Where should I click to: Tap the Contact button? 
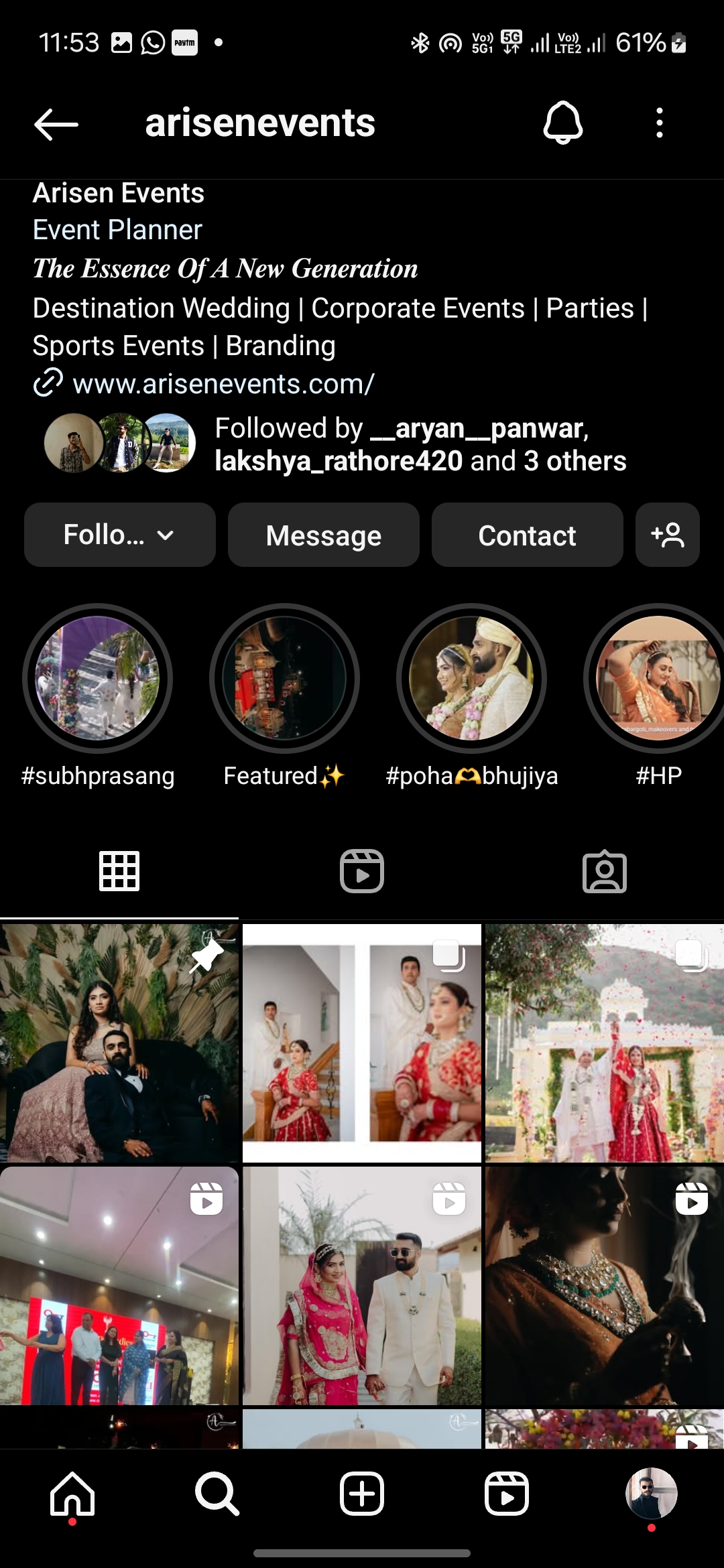[x=528, y=535]
